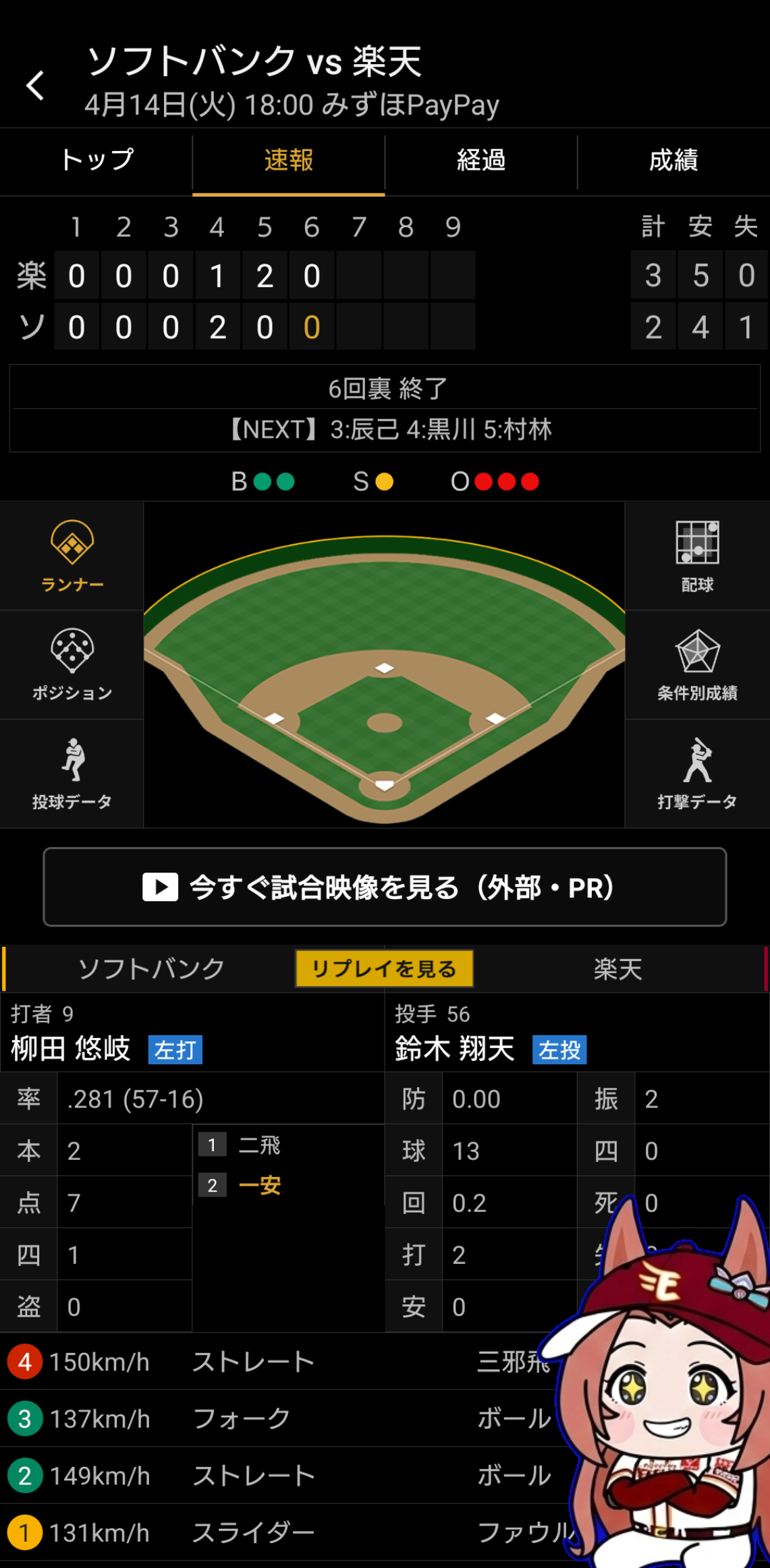The image size is (770, 1568).
Task: Show the ランナー field view
Action: 72,556
